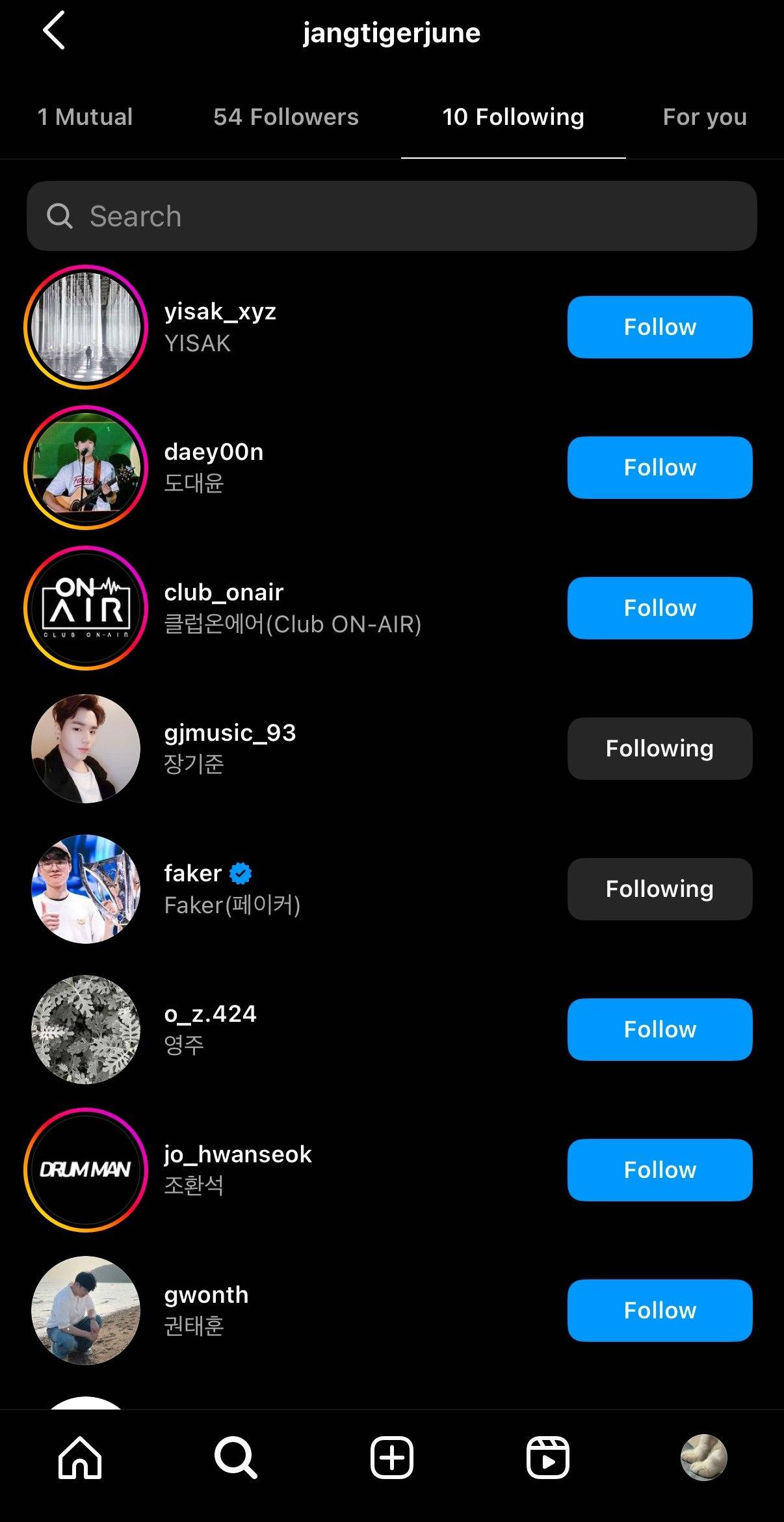Open the Reels tab
This screenshot has width=784, height=1522.
[547, 1458]
